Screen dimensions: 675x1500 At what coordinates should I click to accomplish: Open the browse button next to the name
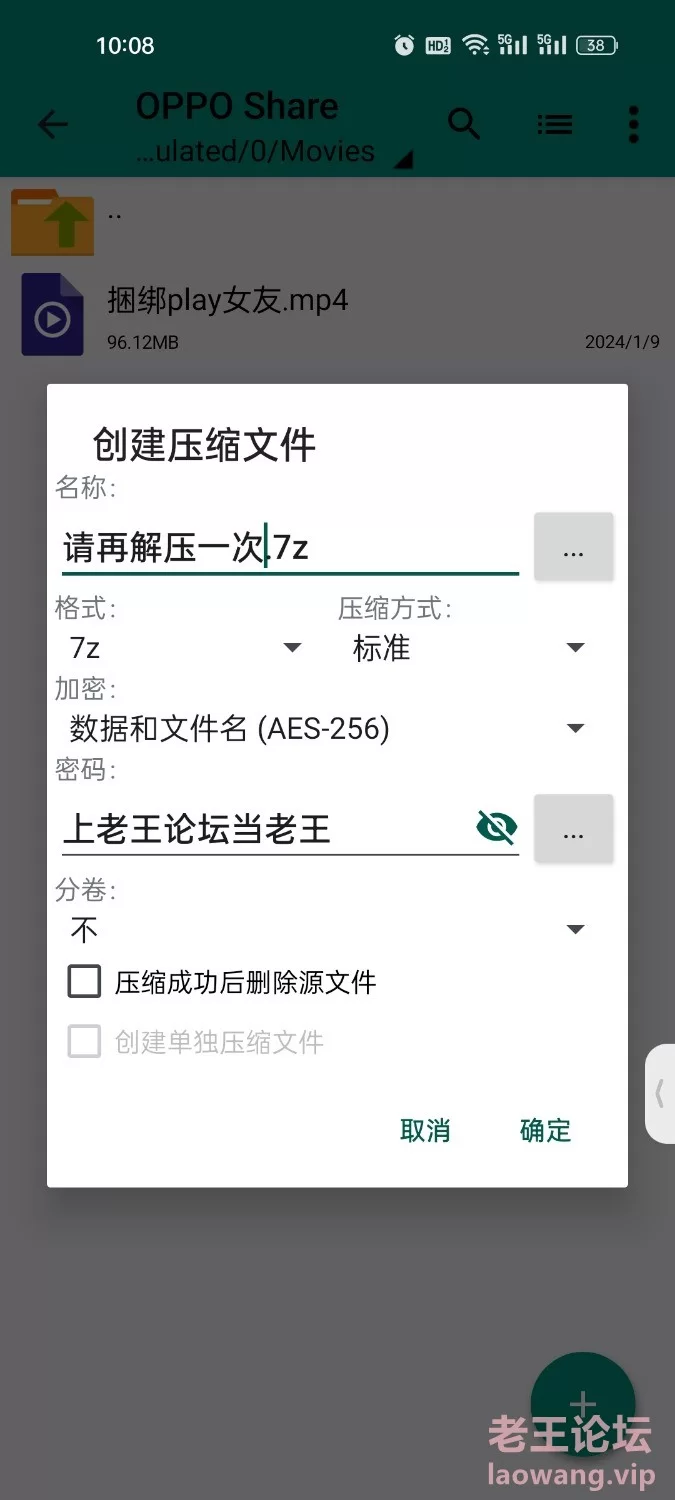coord(573,547)
